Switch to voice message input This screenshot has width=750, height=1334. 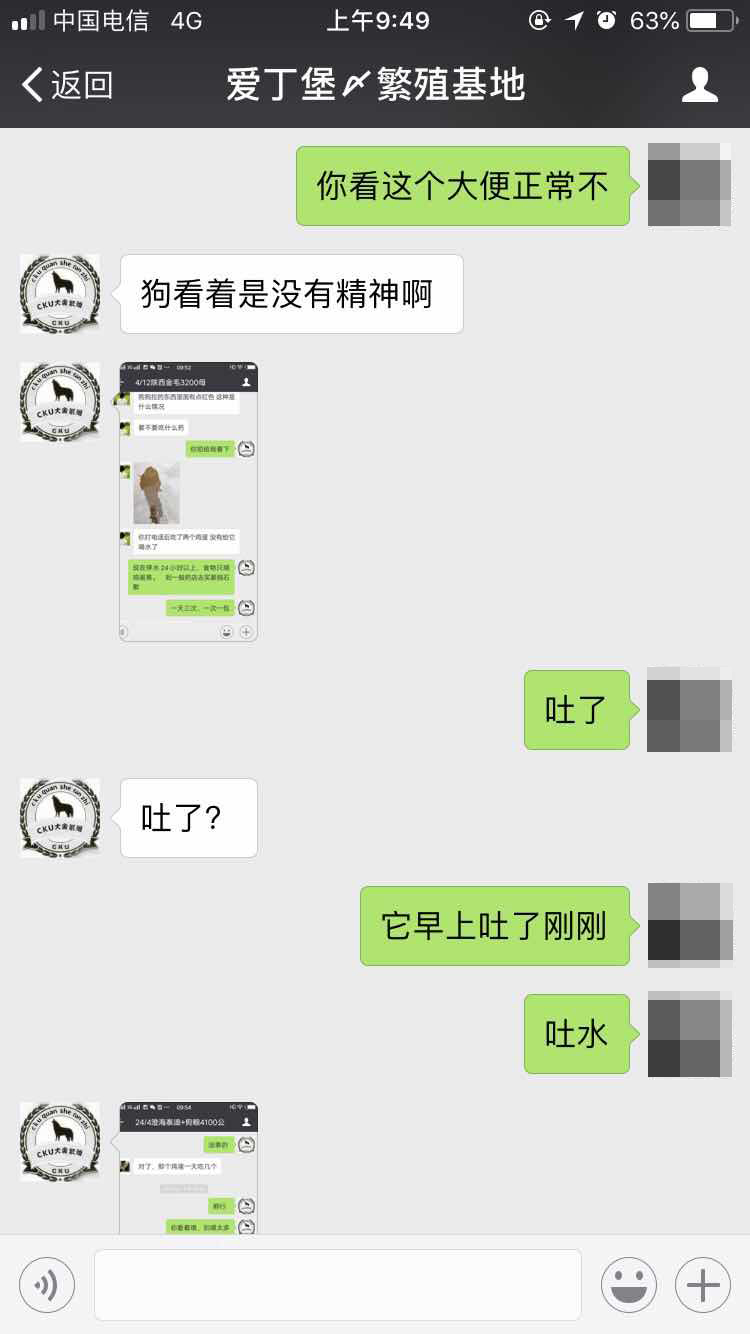[x=47, y=1284]
